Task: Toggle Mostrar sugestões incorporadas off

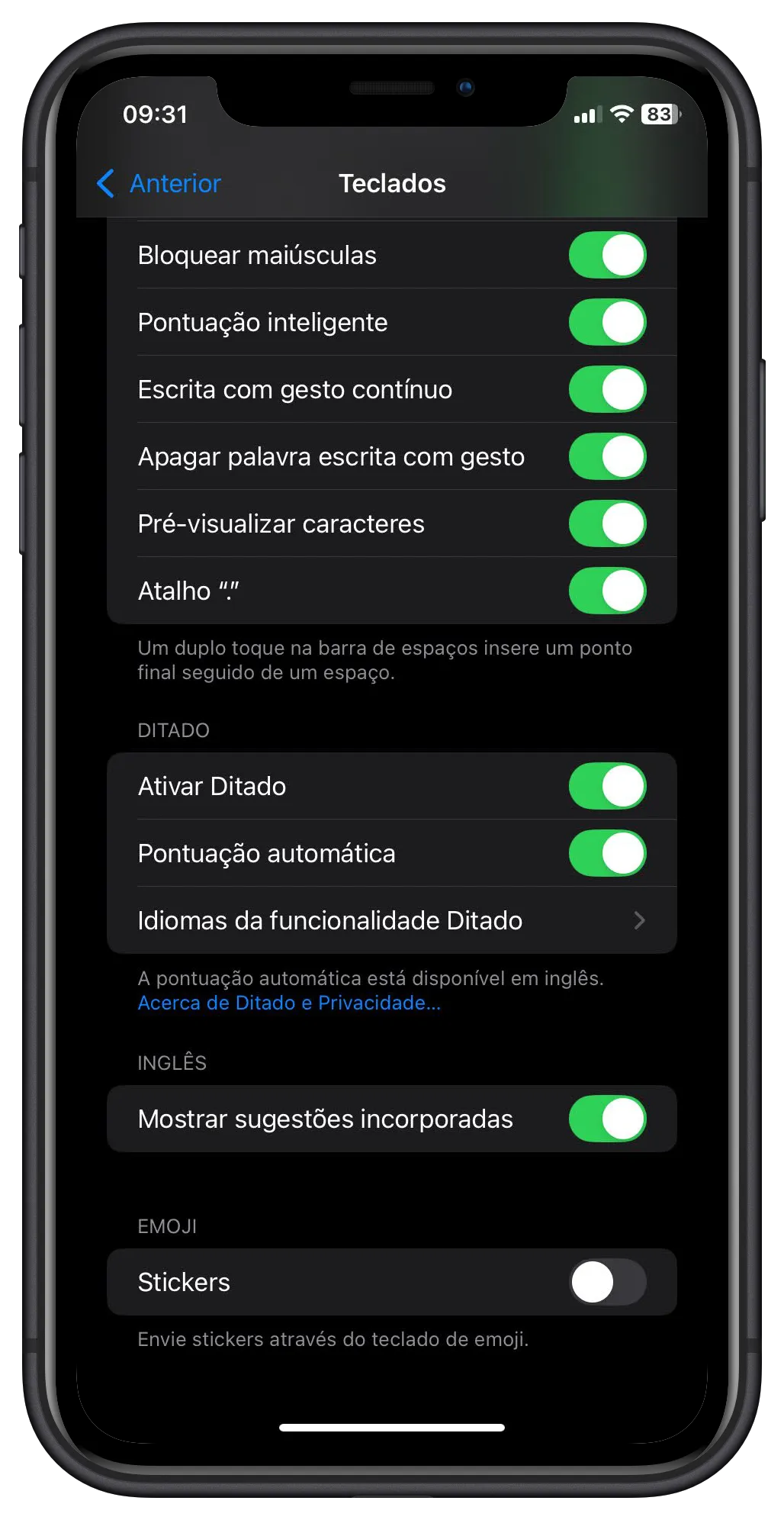Action: tap(607, 1119)
